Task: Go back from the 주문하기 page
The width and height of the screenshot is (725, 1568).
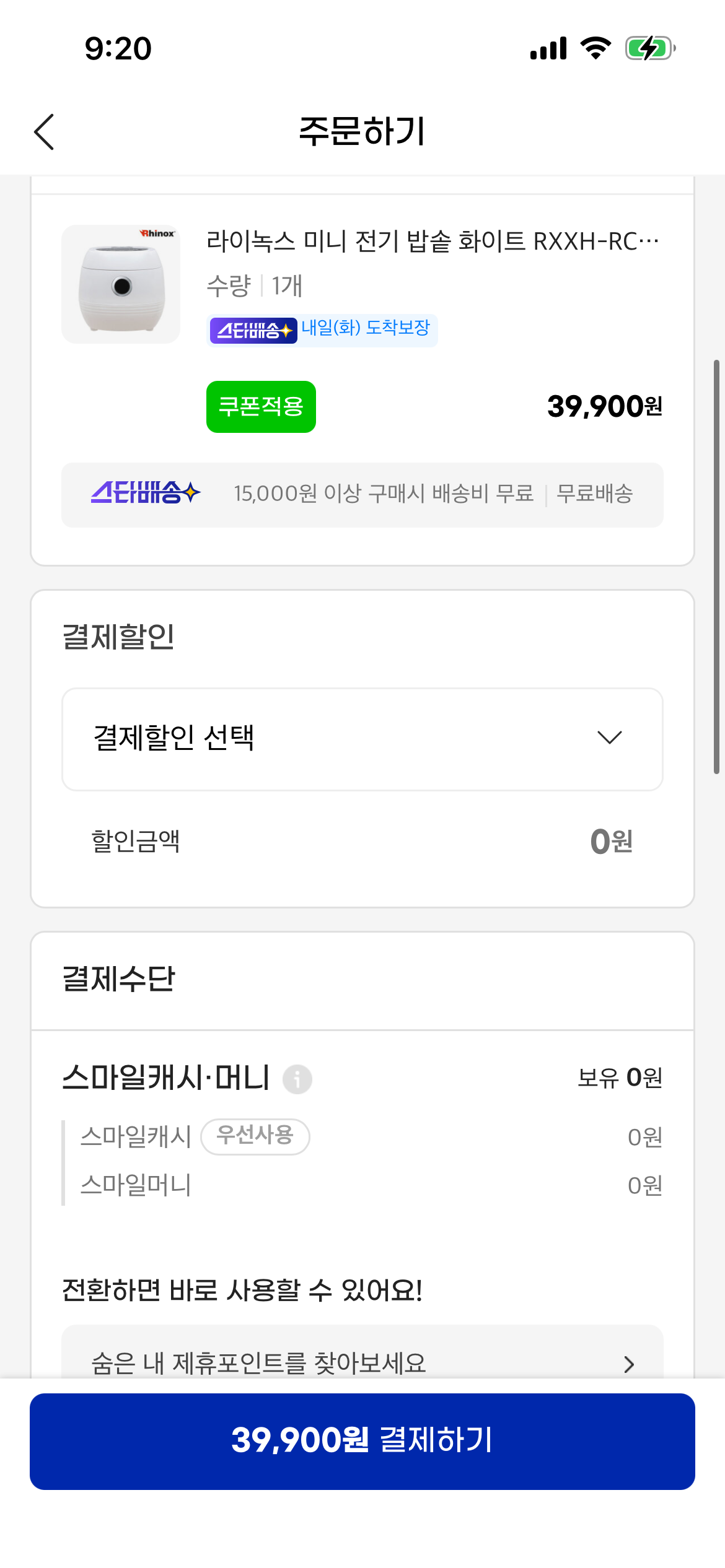Action: click(45, 132)
